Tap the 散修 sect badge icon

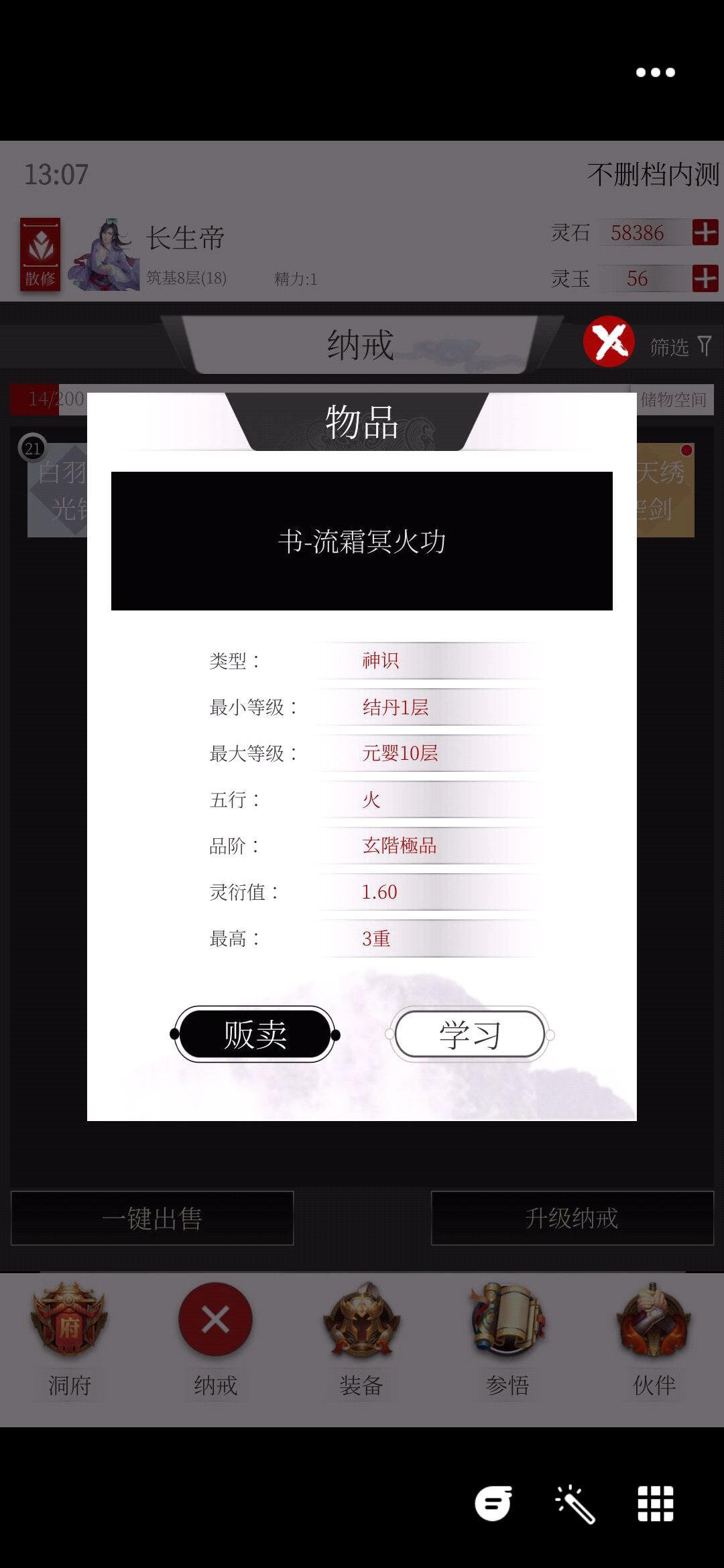(x=40, y=253)
